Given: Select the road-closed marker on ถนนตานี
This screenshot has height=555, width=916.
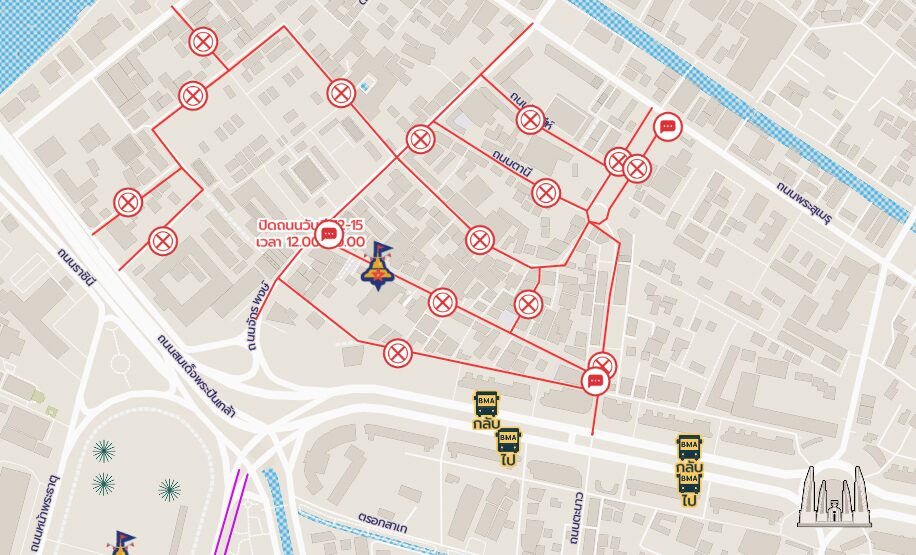Looking at the screenshot, I should point(545,192).
